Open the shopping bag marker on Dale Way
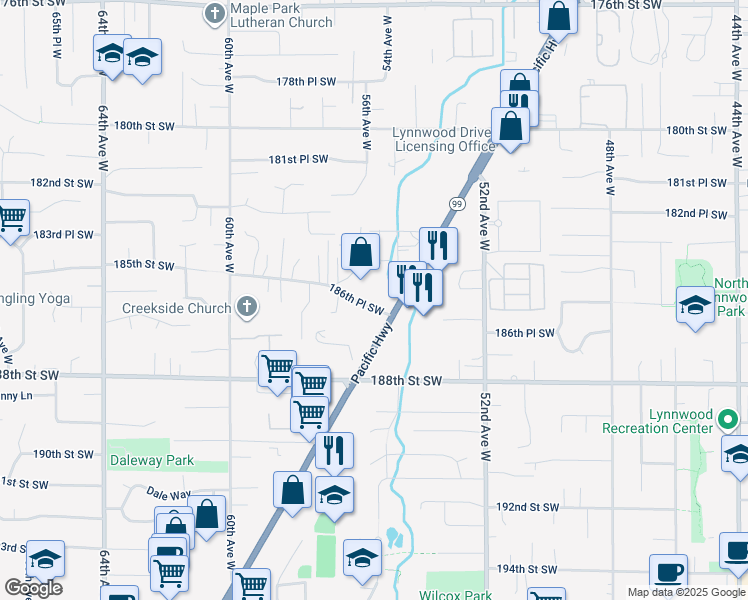The width and height of the screenshot is (748, 600). [x=207, y=517]
